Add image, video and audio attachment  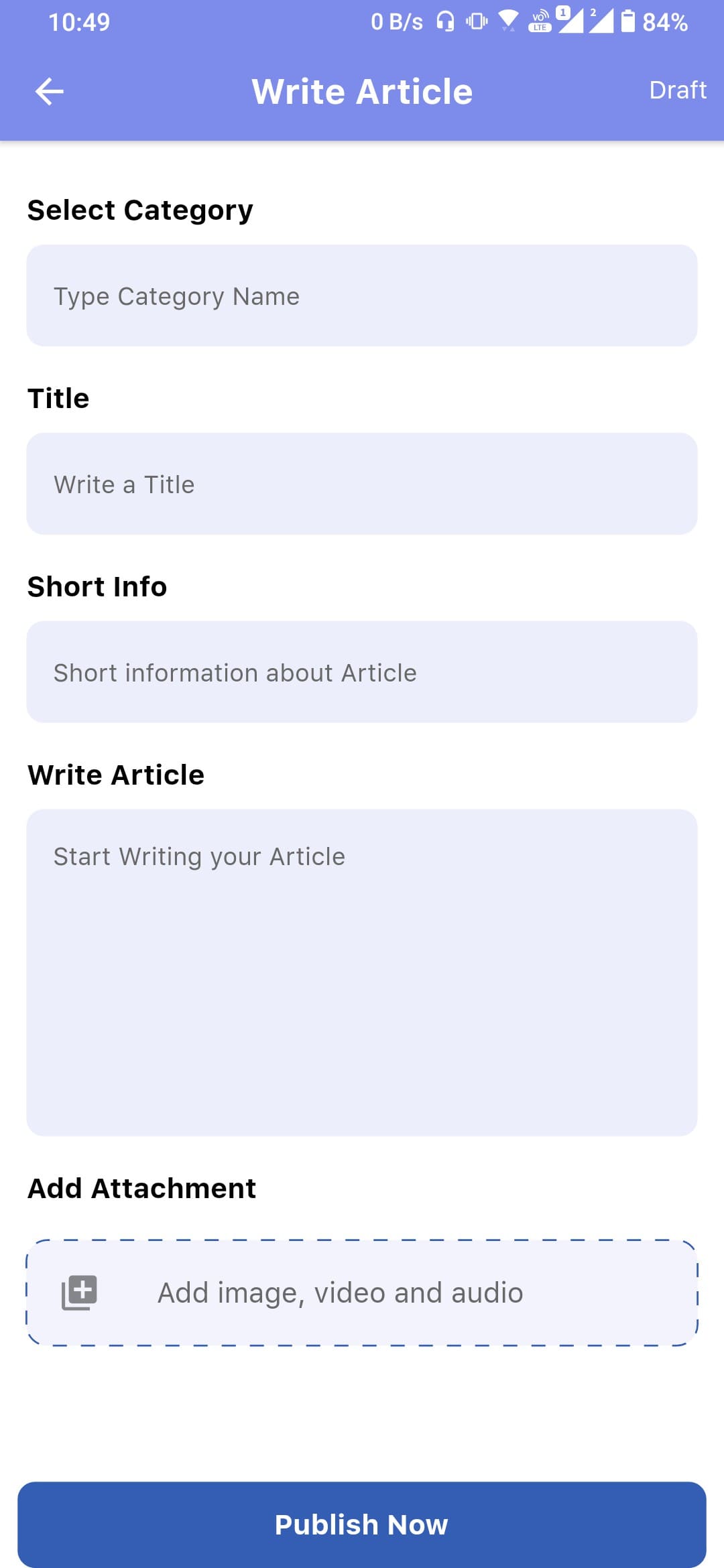362,1293
